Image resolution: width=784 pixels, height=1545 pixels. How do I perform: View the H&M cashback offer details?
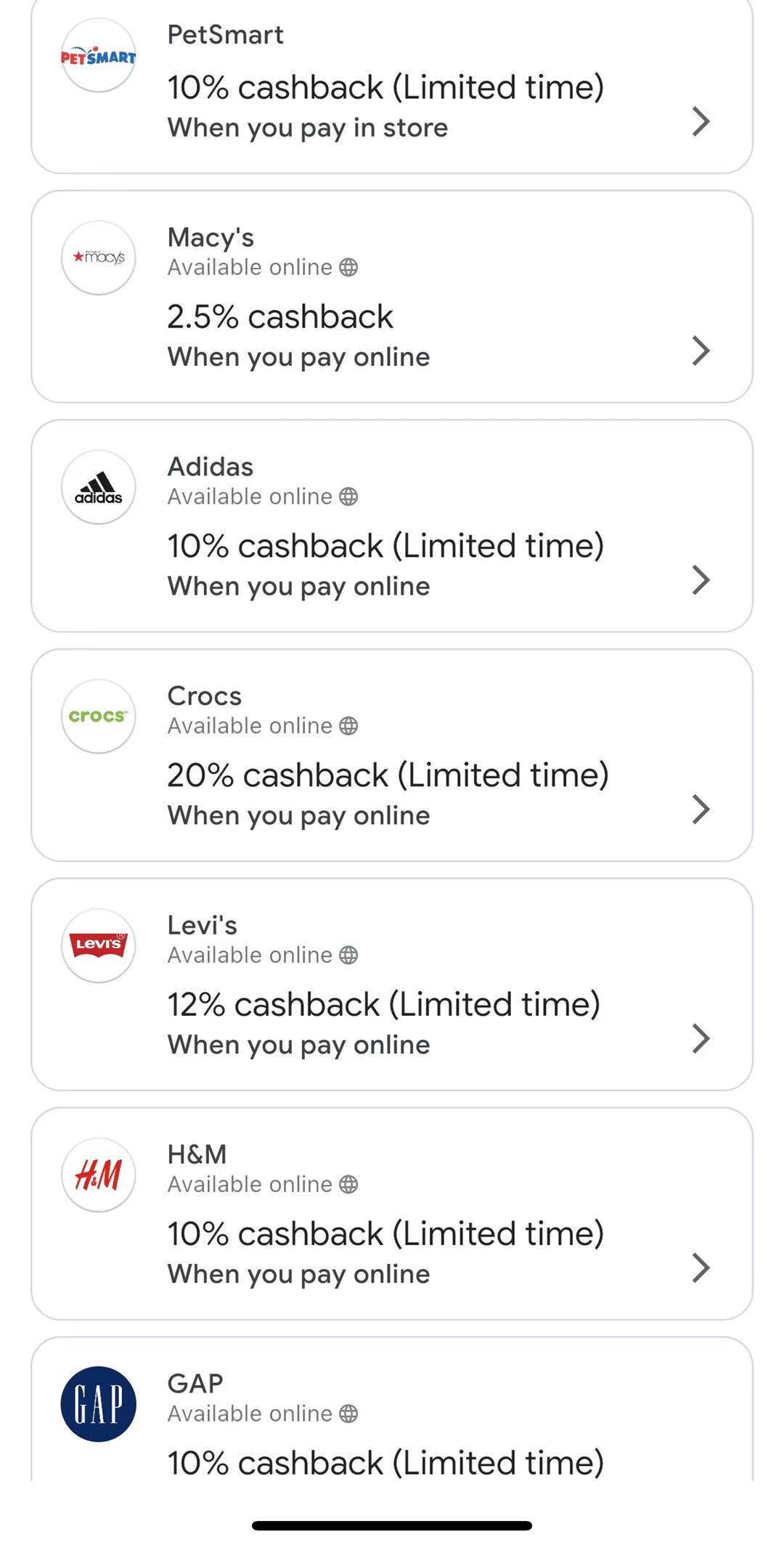tap(392, 1214)
